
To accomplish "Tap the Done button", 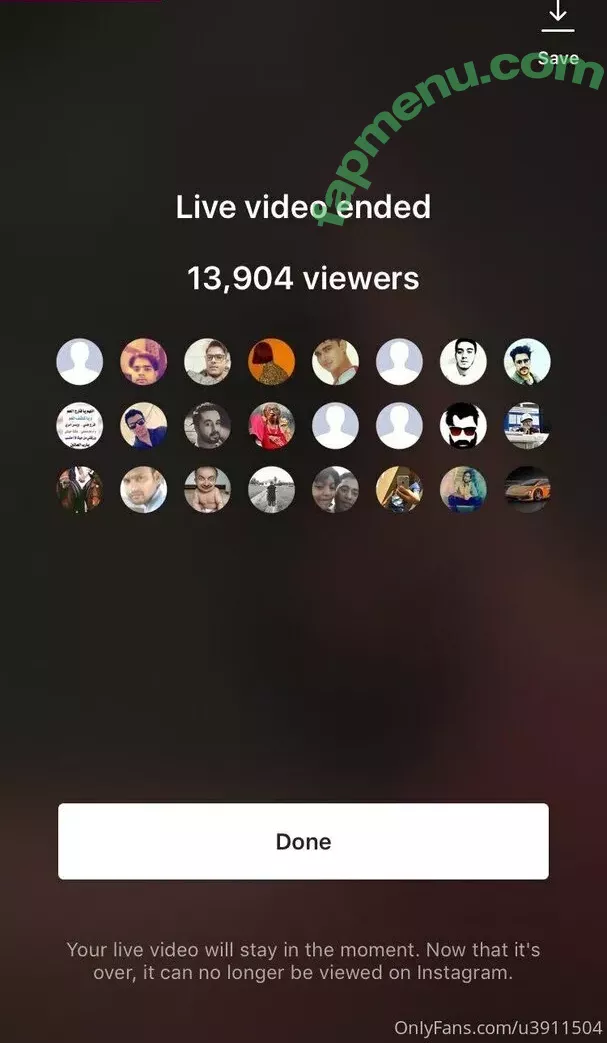I will [303, 841].
